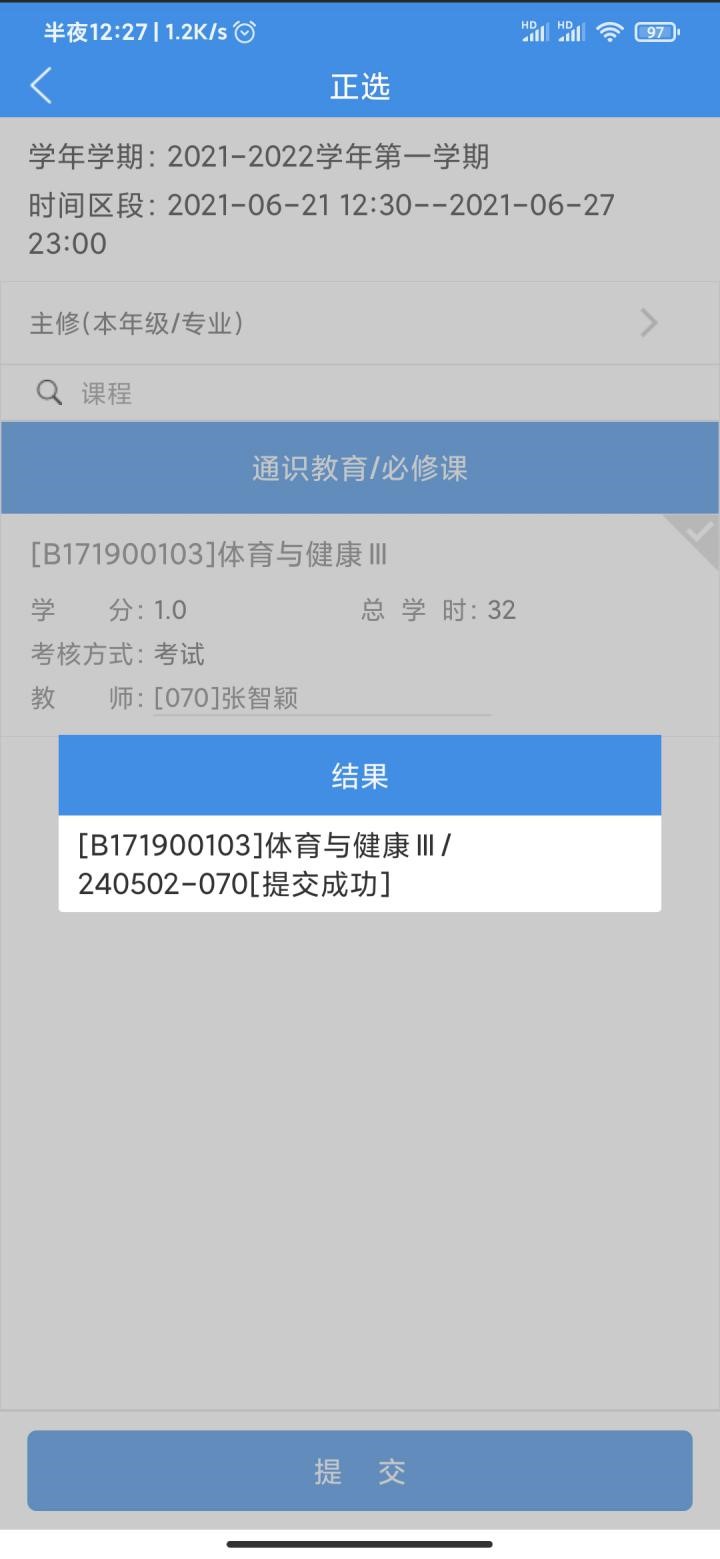Open teacher selector showing [070]张智颖

[x=321, y=698]
